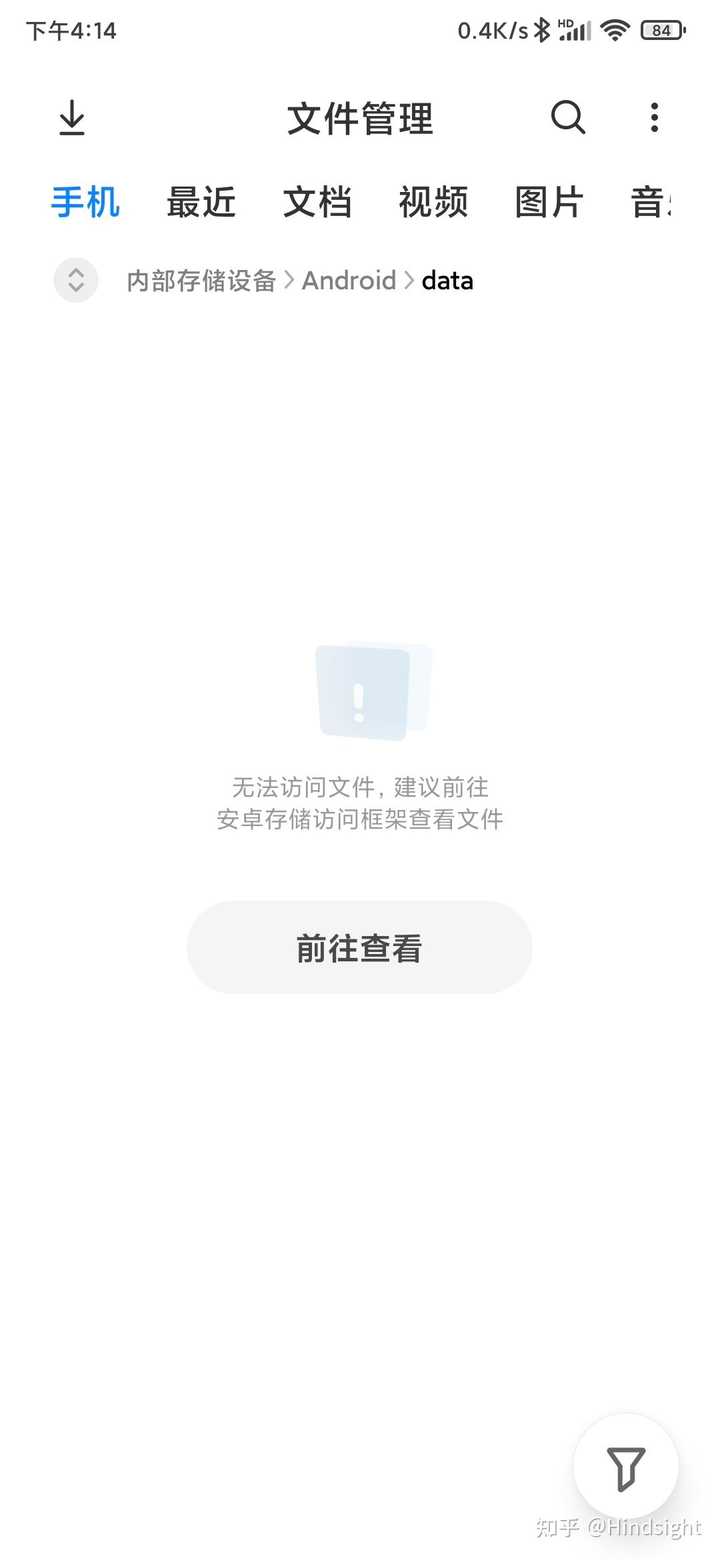720x1560 pixels.
Task: Switch to the 手机 tab
Action: tap(86, 202)
